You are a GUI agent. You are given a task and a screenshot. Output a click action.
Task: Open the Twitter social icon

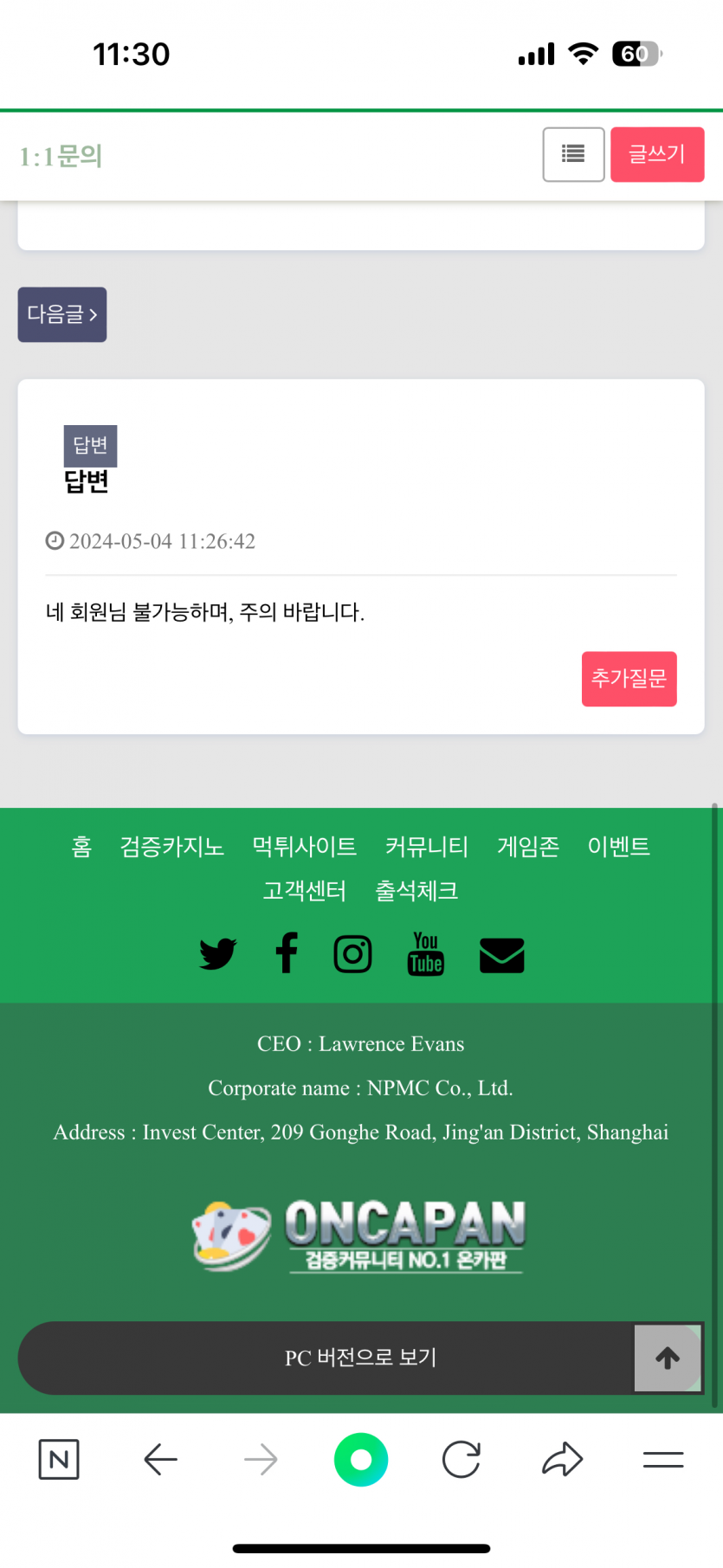(217, 954)
